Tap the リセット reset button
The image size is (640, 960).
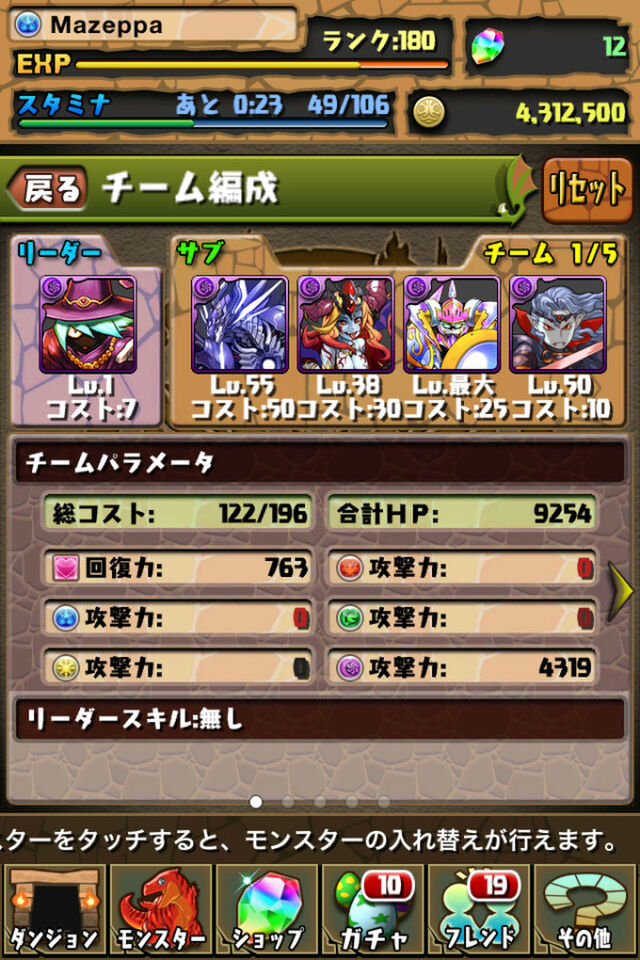point(587,189)
